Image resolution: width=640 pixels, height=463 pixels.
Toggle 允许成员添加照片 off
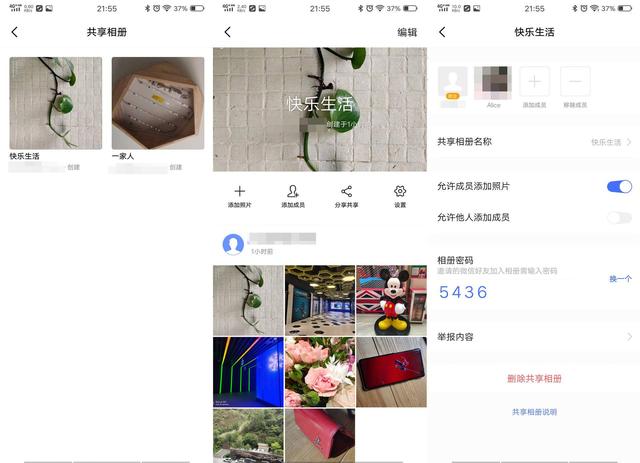619,186
